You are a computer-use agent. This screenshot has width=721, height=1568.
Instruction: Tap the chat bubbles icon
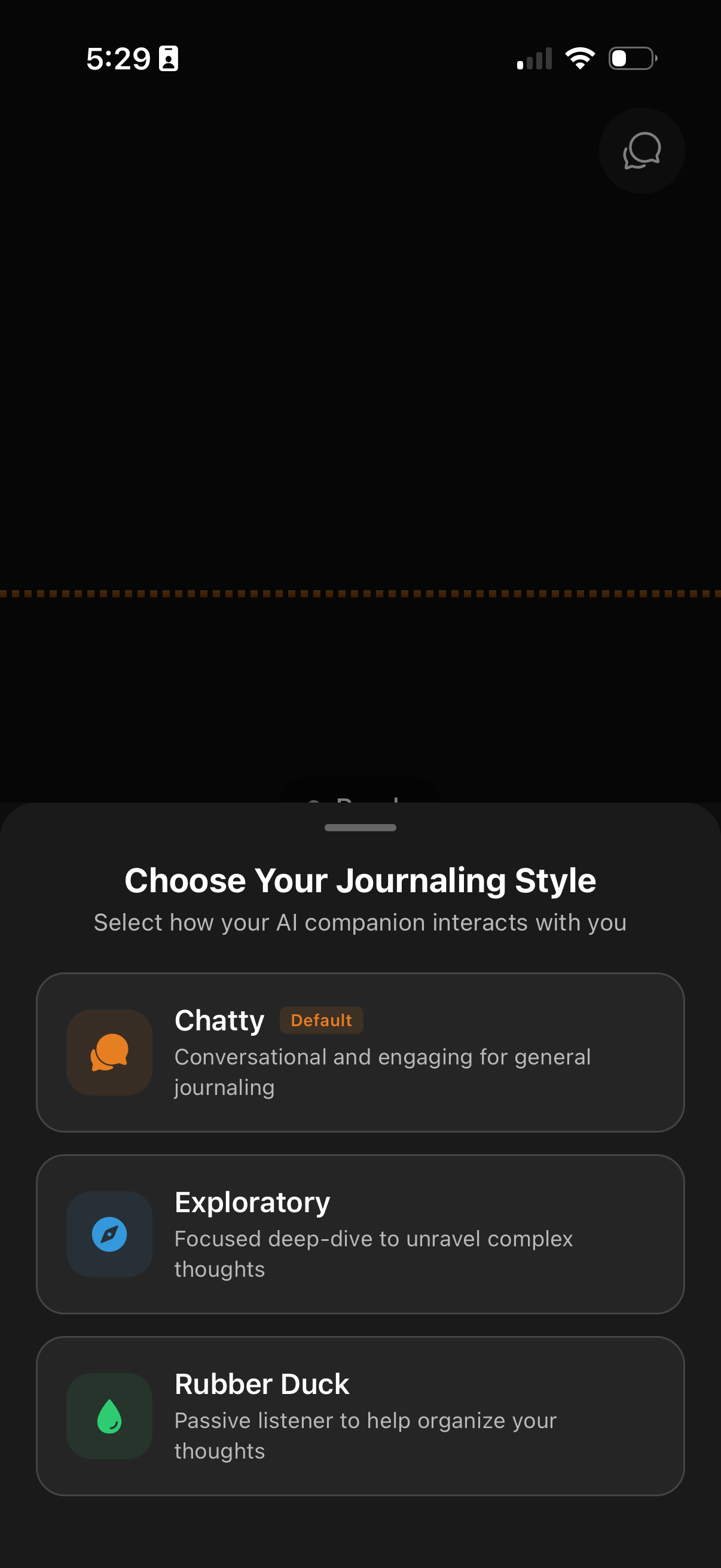[641, 150]
